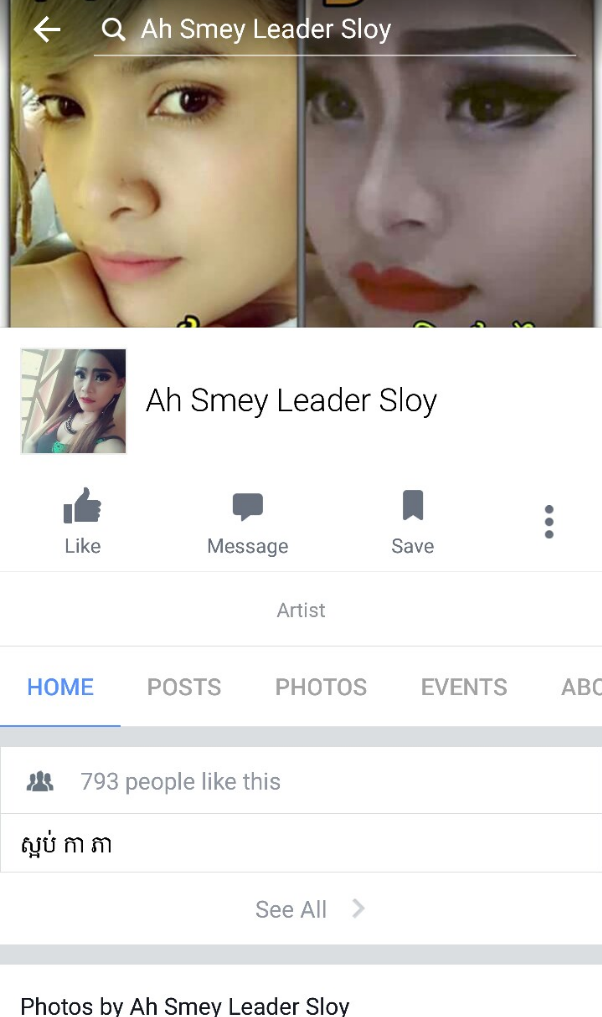
Task: Switch to the Posts tab
Action: (184, 687)
